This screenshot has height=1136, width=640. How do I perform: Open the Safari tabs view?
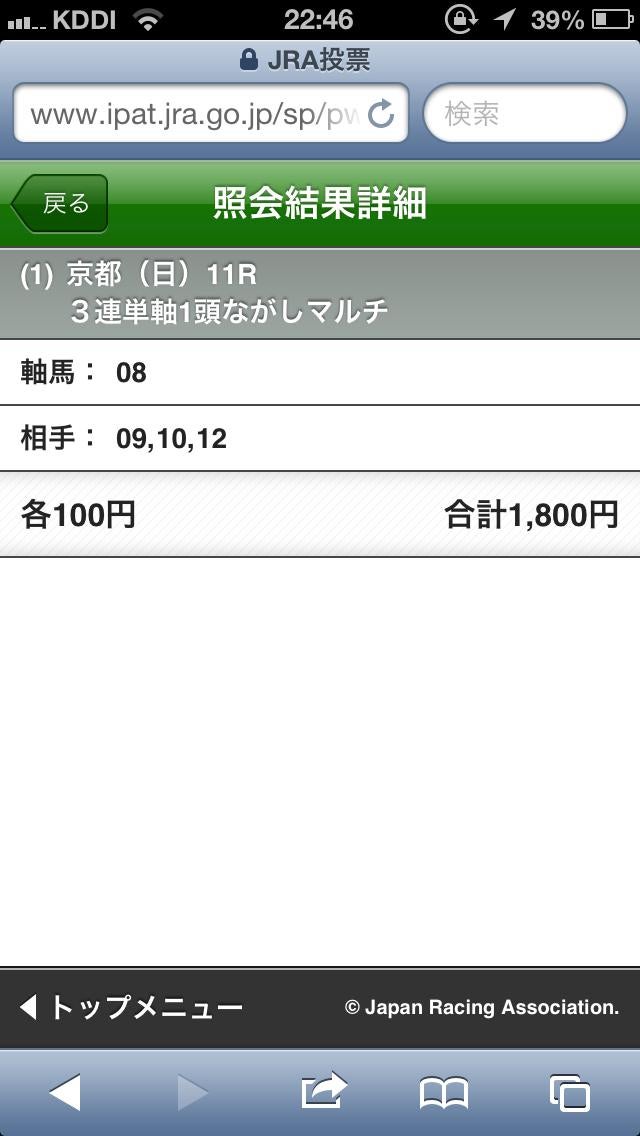[x=571, y=1093]
